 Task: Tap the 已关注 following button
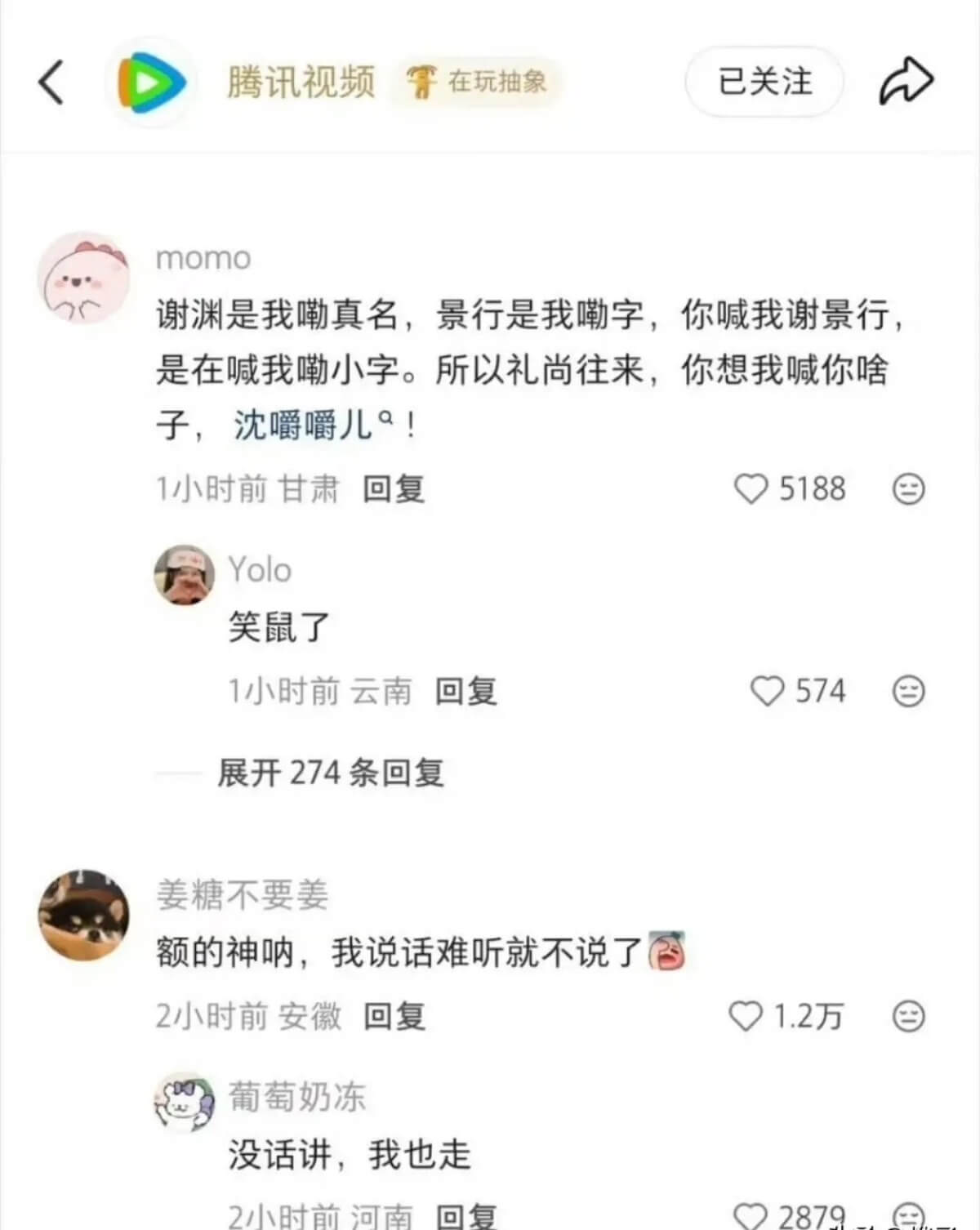764,82
